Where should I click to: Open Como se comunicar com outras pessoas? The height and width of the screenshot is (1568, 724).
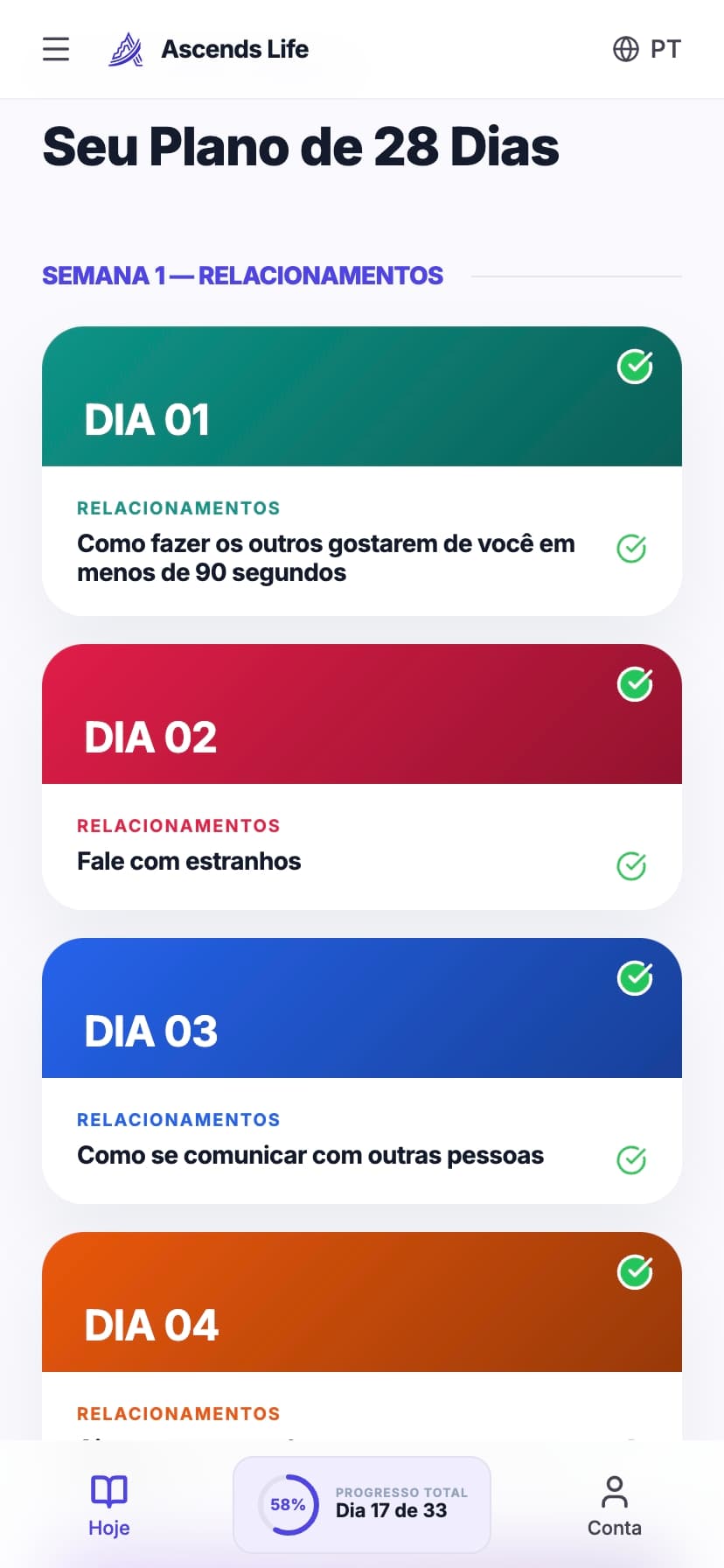[x=310, y=1156]
